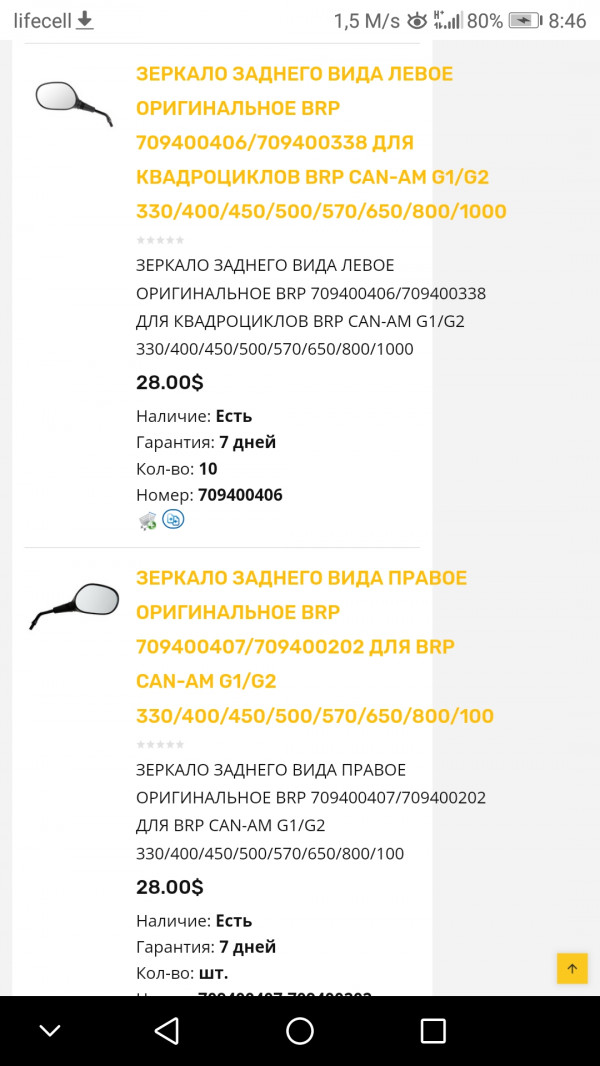600x1066 pixels.
Task: Jump back to top with the yellow arrow
Action: click(x=572, y=968)
